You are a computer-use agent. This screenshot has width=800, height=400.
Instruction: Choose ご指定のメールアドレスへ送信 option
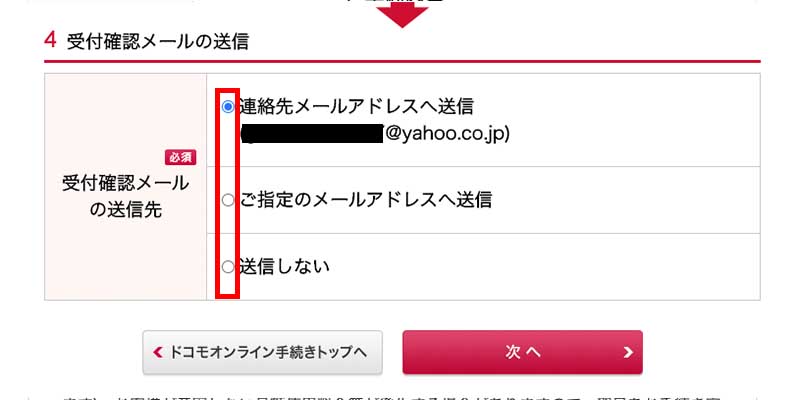click(228, 200)
